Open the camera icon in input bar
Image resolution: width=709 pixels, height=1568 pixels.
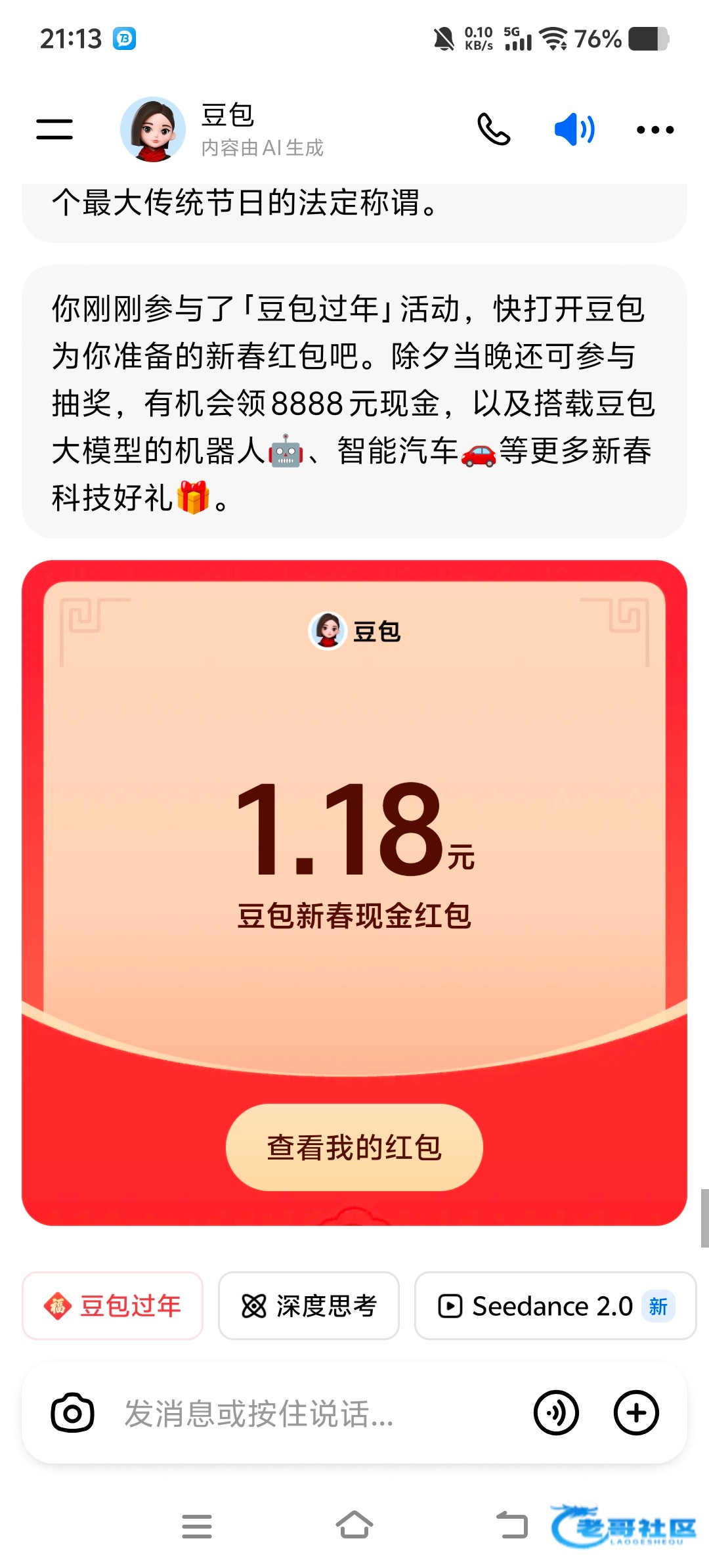coord(72,1413)
